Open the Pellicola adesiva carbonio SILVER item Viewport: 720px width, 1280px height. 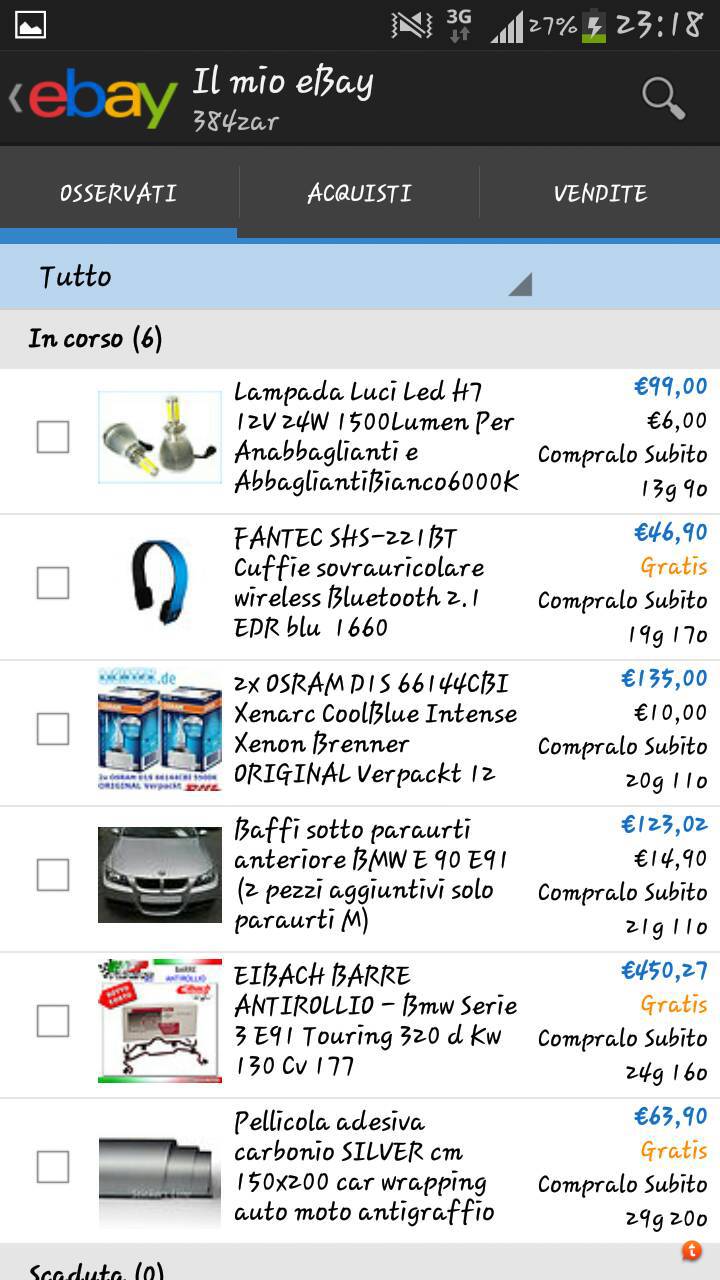[376, 1167]
